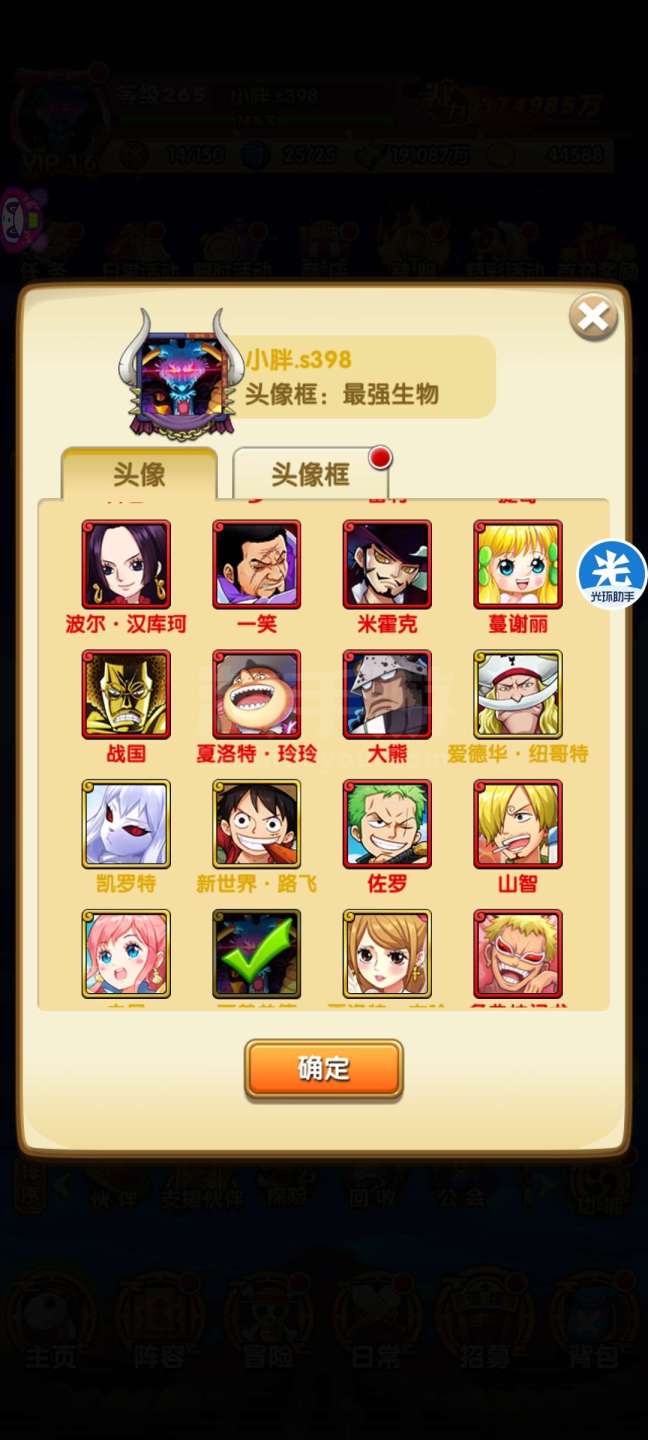The image size is (648, 1440).
Task: Choose the 新世界·路飞 avatar
Action: [257, 824]
